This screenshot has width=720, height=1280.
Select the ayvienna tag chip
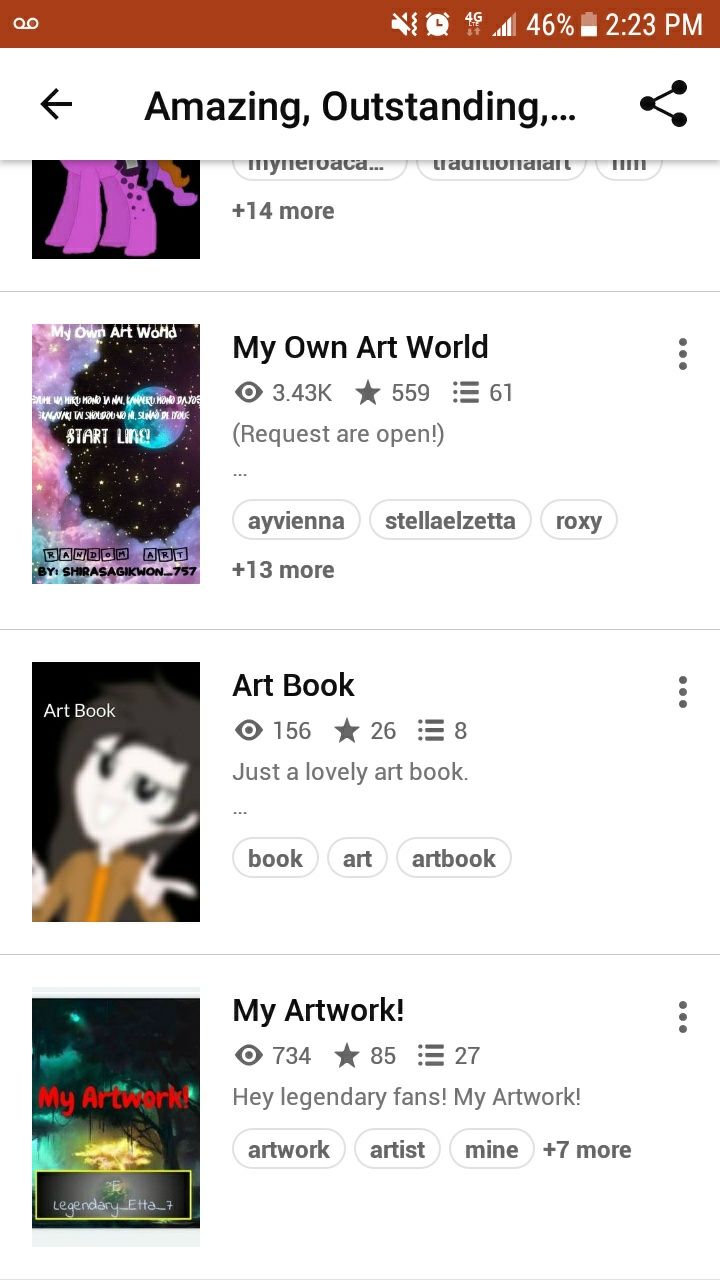(296, 520)
